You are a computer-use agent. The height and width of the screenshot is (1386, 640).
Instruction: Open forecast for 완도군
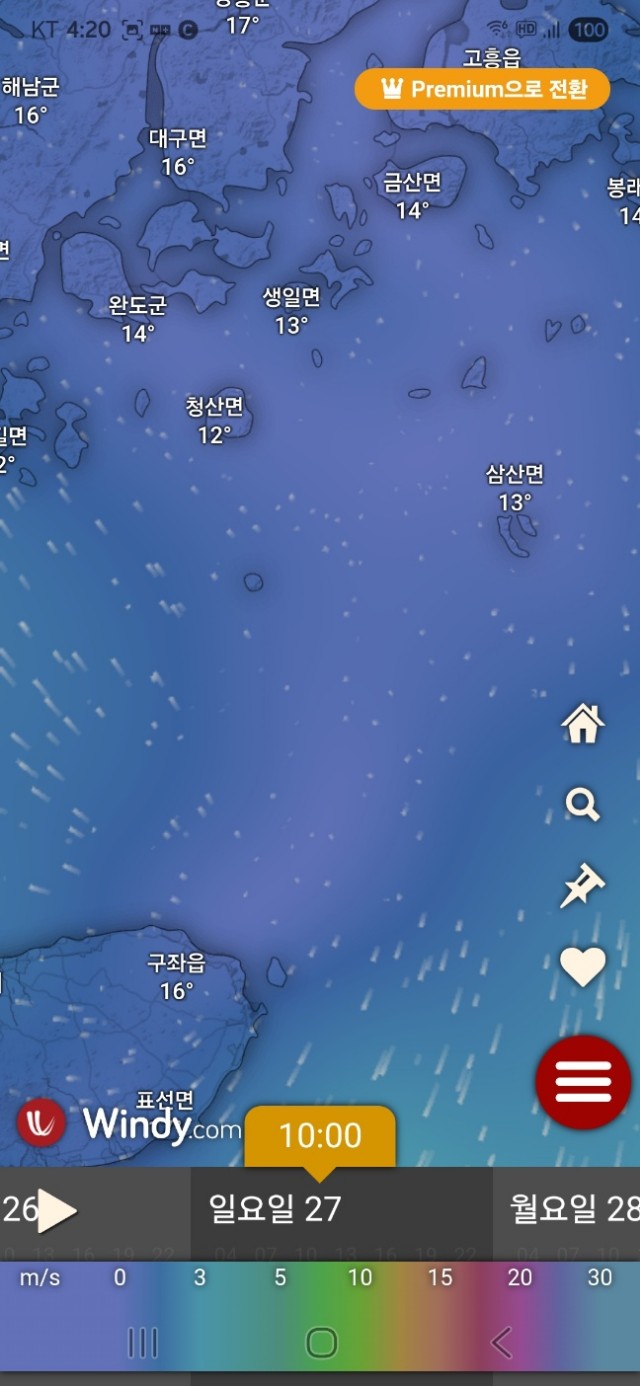pyautogui.click(x=138, y=318)
